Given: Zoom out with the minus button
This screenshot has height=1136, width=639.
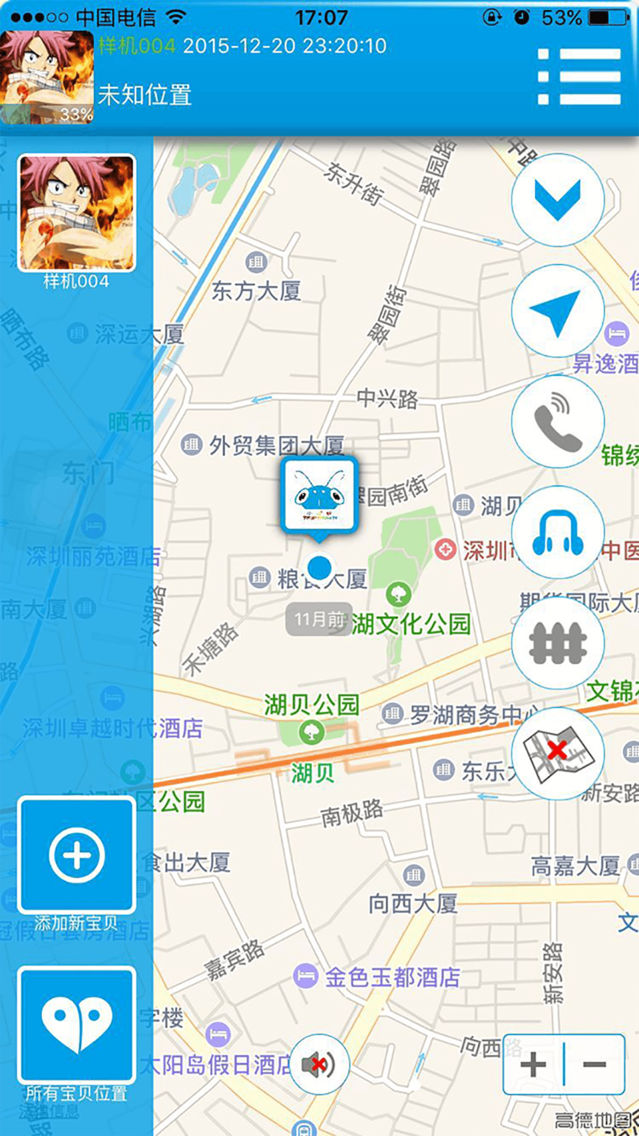Looking at the screenshot, I should (x=595, y=1064).
